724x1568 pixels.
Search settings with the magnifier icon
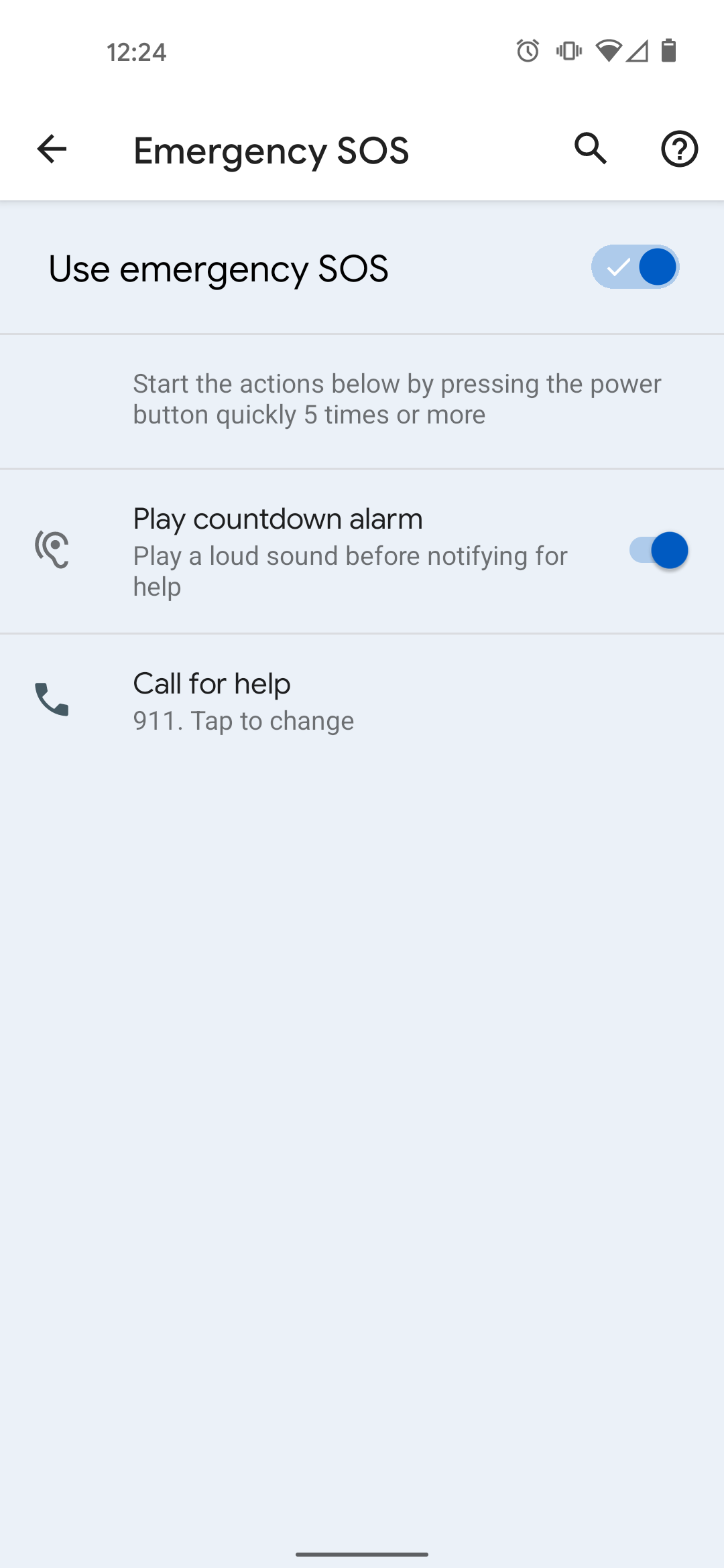pyautogui.click(x=591, y=149)
